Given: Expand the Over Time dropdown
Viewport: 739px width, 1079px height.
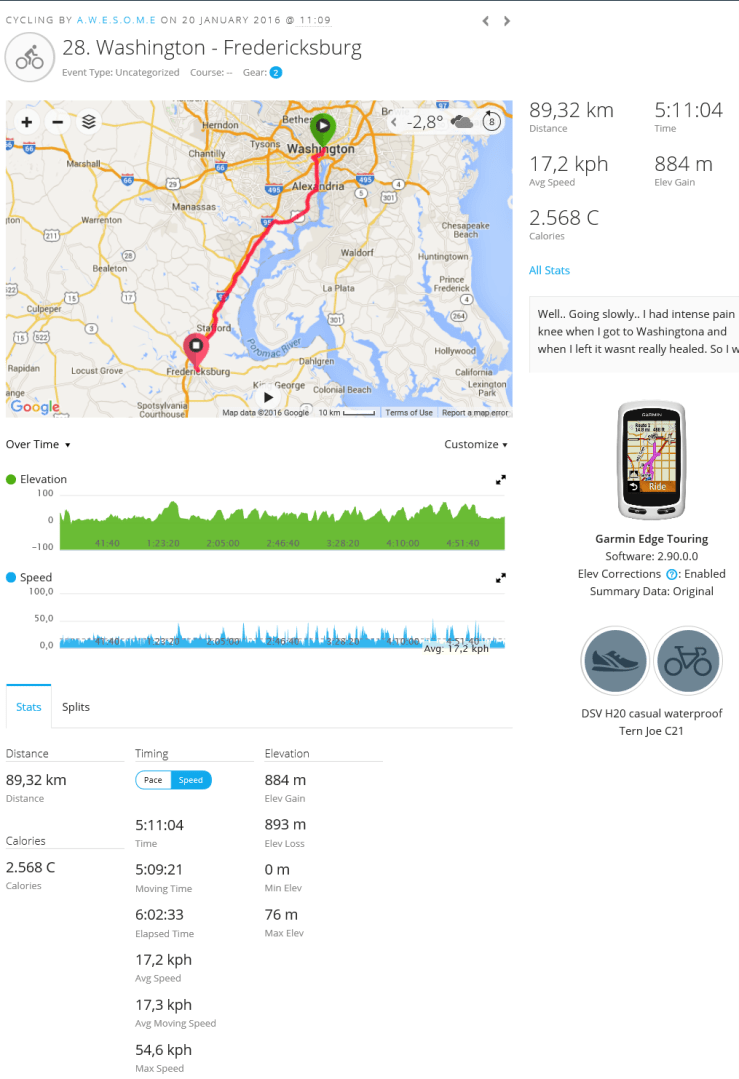Looking at the screenshot, I should click(x=39, y=444).
